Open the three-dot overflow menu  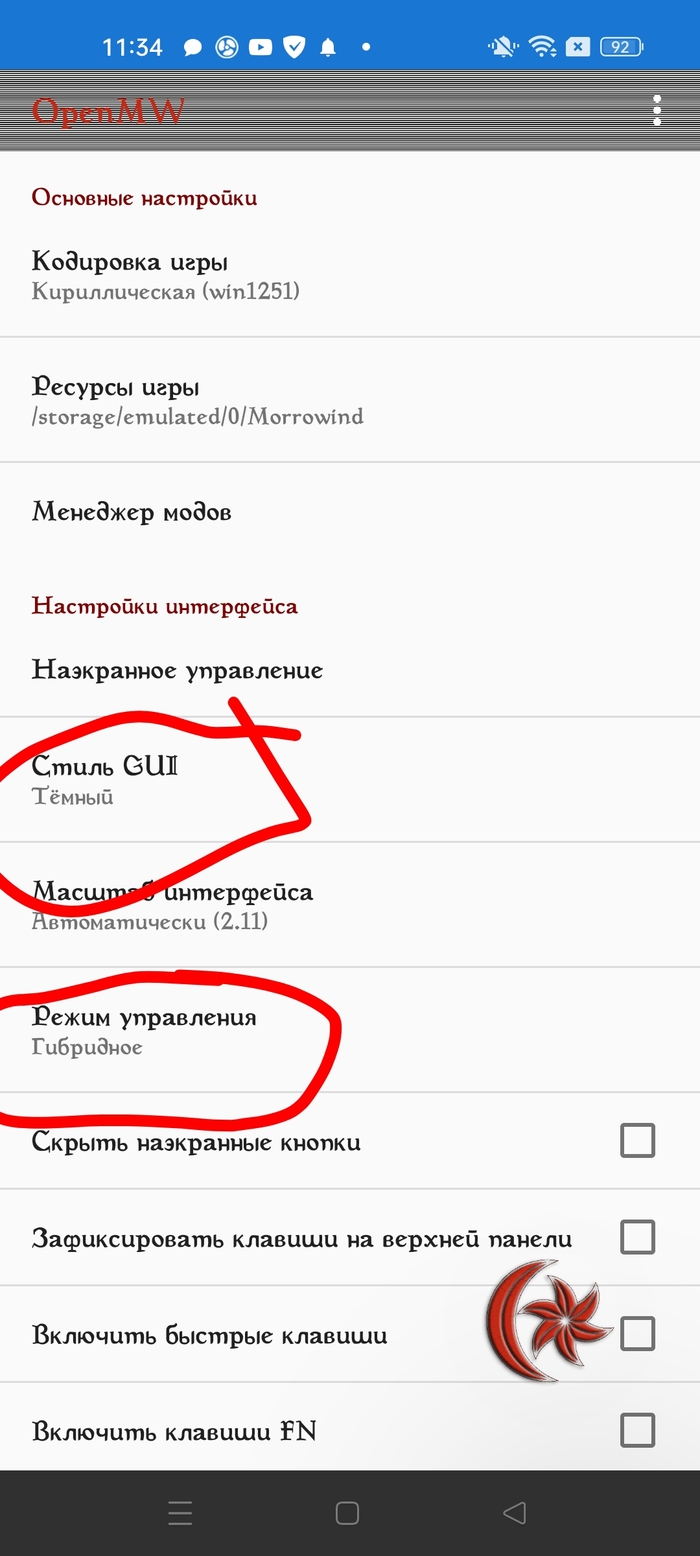pyautogui.click(x=657, y=110)
